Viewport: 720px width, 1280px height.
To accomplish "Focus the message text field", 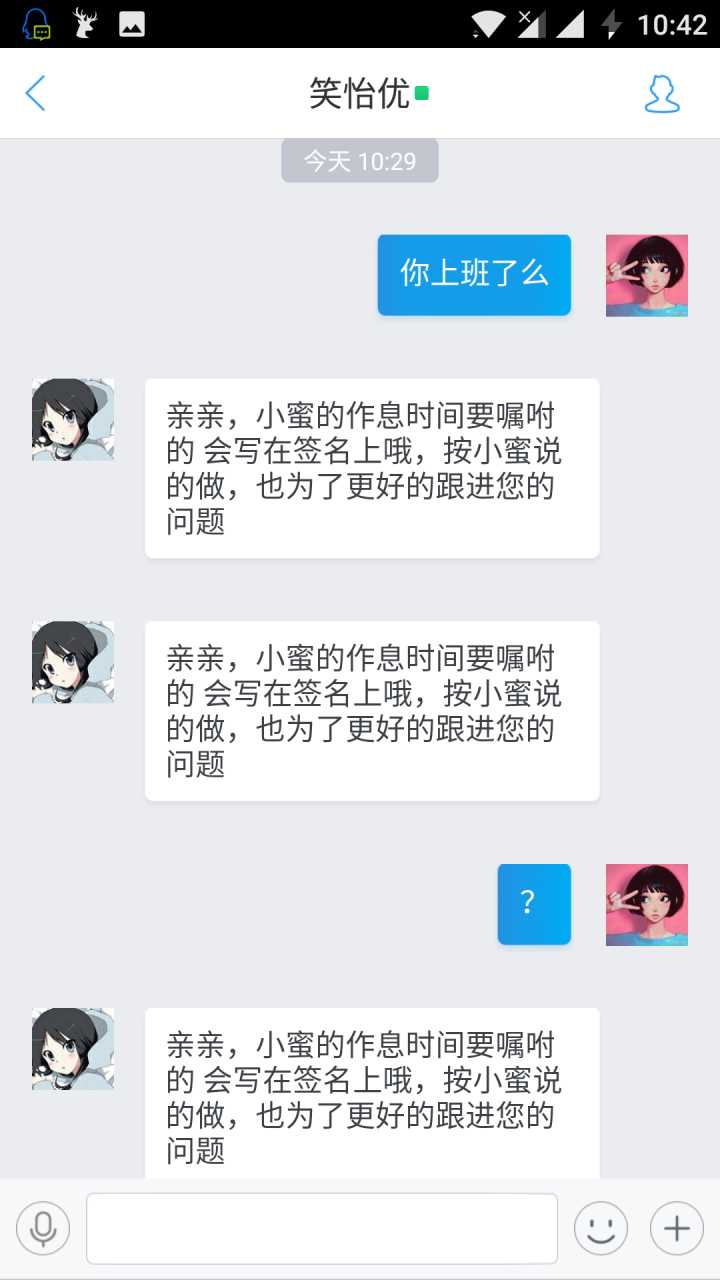I will [x=322, y=1228].
